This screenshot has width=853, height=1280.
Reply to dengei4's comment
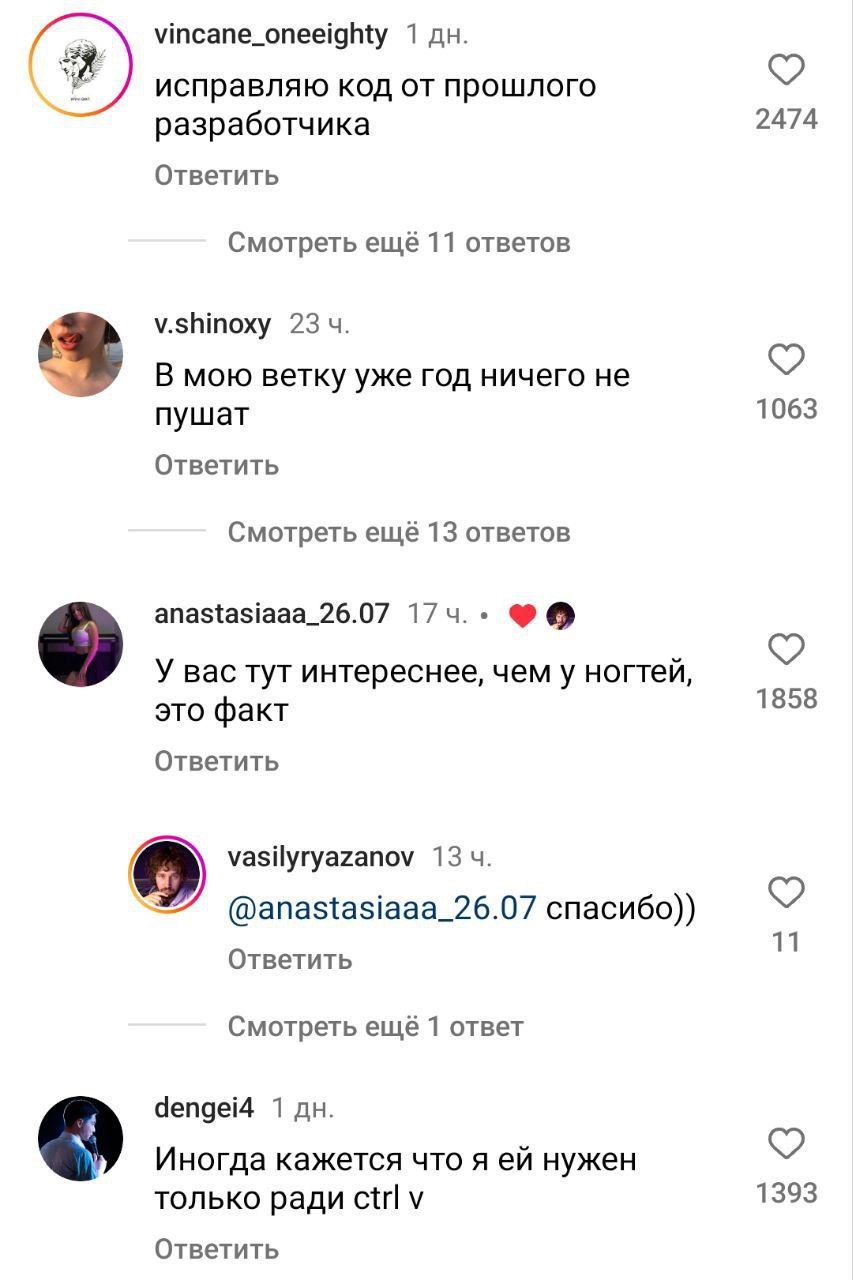(216, 1249)
